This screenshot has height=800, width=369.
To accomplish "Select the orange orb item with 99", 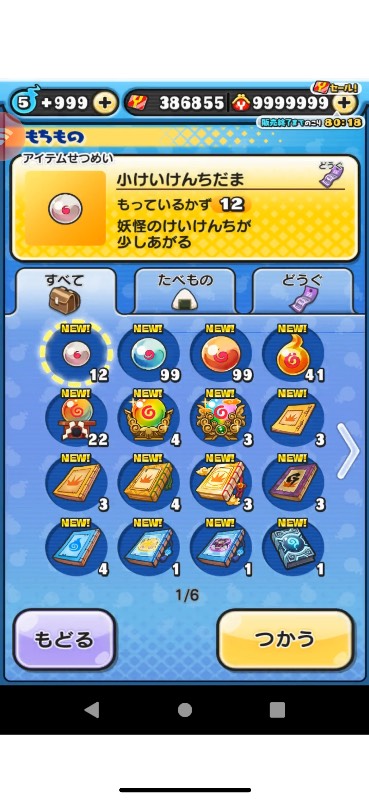I will click(x=221, y=353).
